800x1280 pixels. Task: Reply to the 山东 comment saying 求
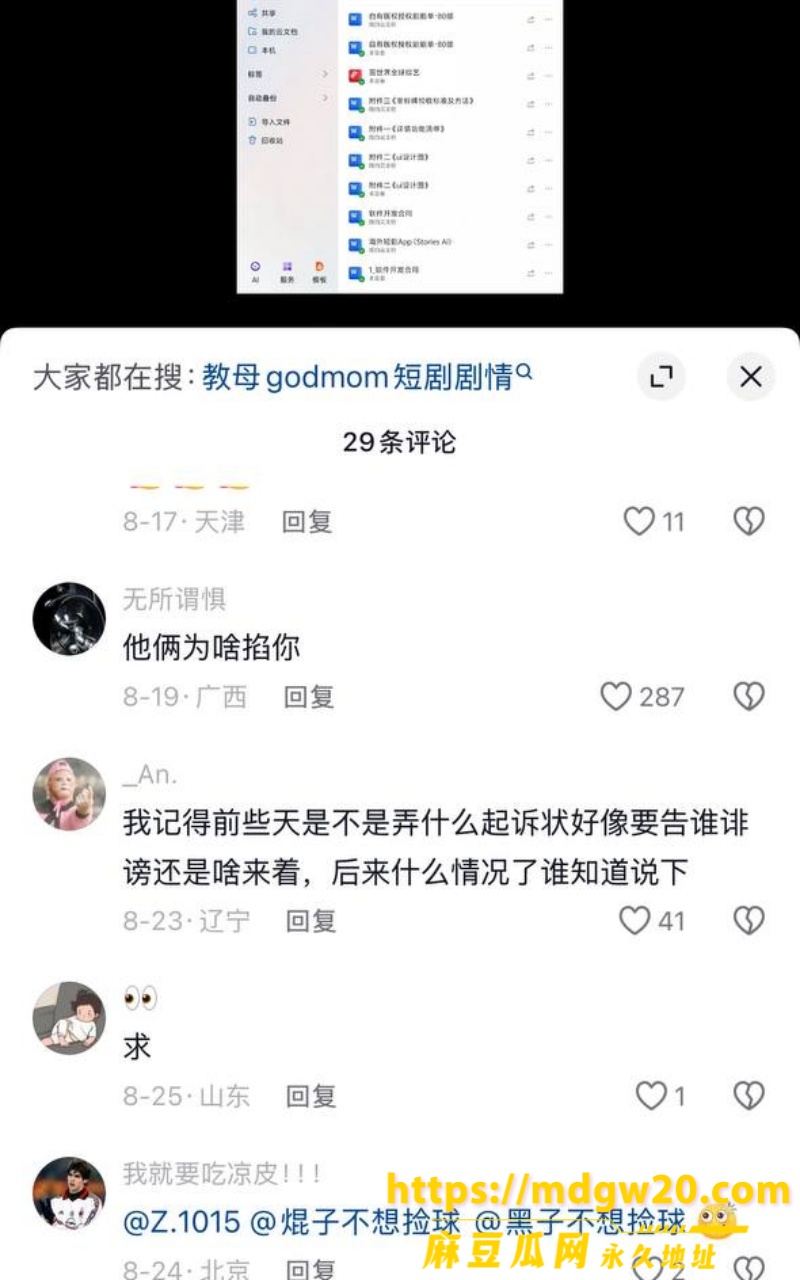click(x=310, y=1096)
